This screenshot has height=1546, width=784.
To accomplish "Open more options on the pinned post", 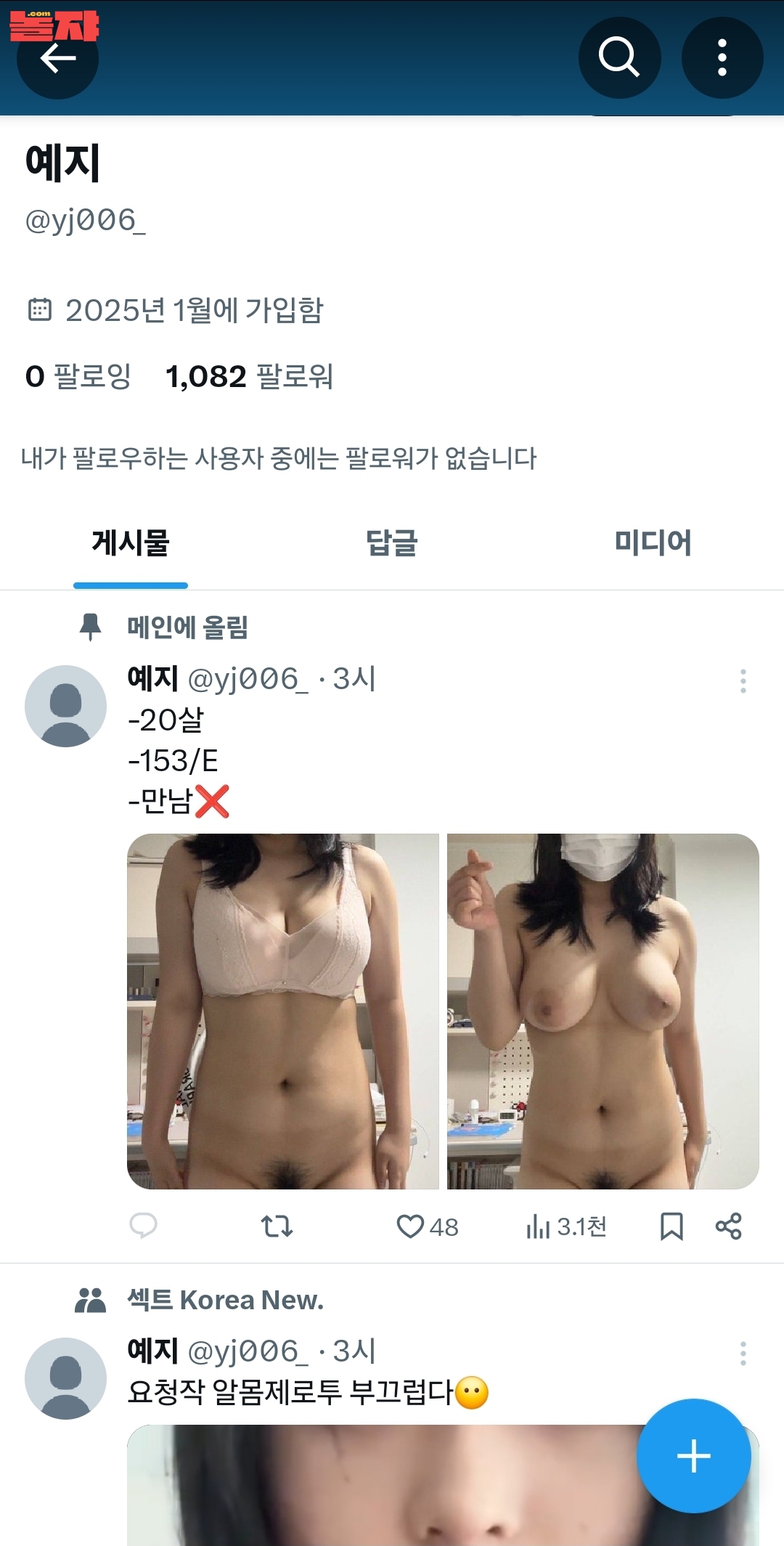I will [743, 680].
